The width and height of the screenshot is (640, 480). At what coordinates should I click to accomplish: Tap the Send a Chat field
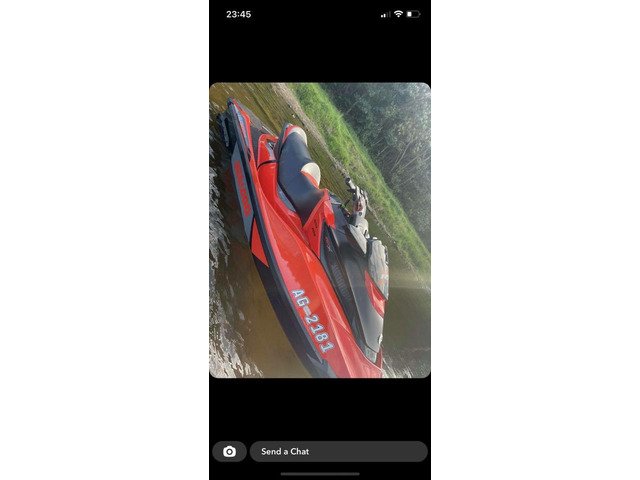pyautogui.click(x=338, y=451)
